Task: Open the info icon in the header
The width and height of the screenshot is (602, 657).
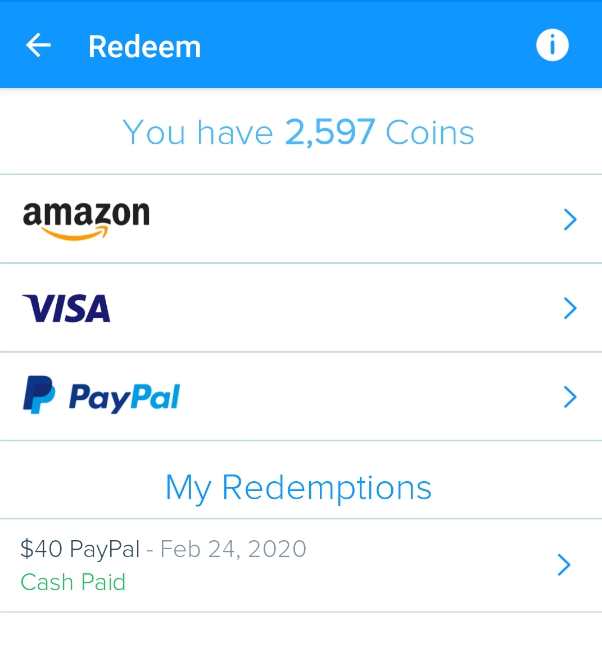Action: click(x=552, y=46)
